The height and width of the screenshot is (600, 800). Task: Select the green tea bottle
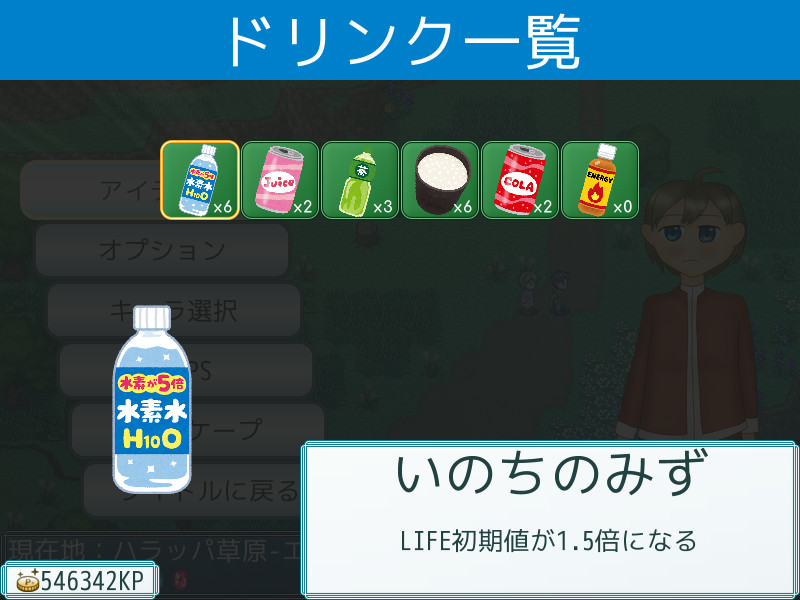(x=360, y=180)
